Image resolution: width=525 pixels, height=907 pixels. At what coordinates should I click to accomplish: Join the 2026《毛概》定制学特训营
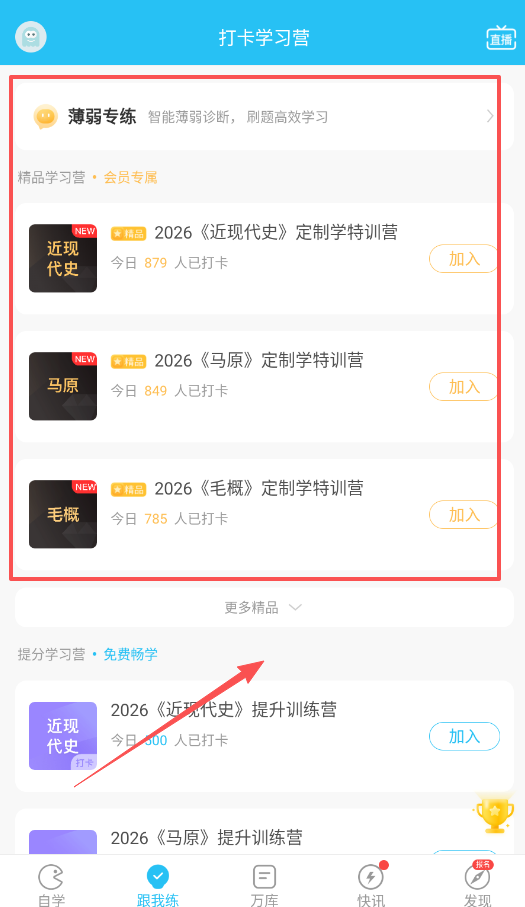tap(464, 514)
